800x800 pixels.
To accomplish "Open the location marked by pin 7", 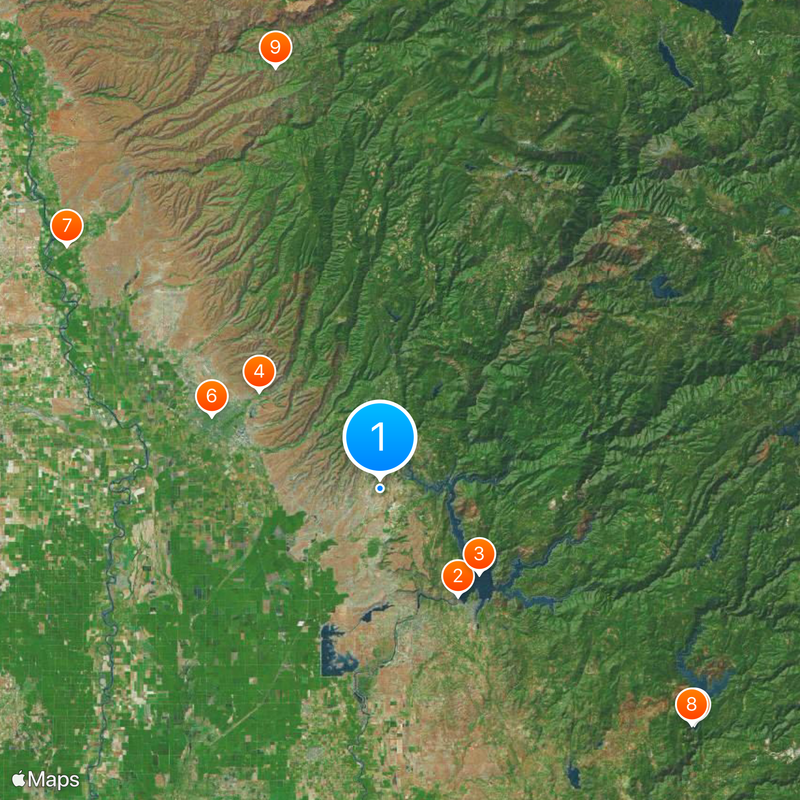I will pos(67,225).
